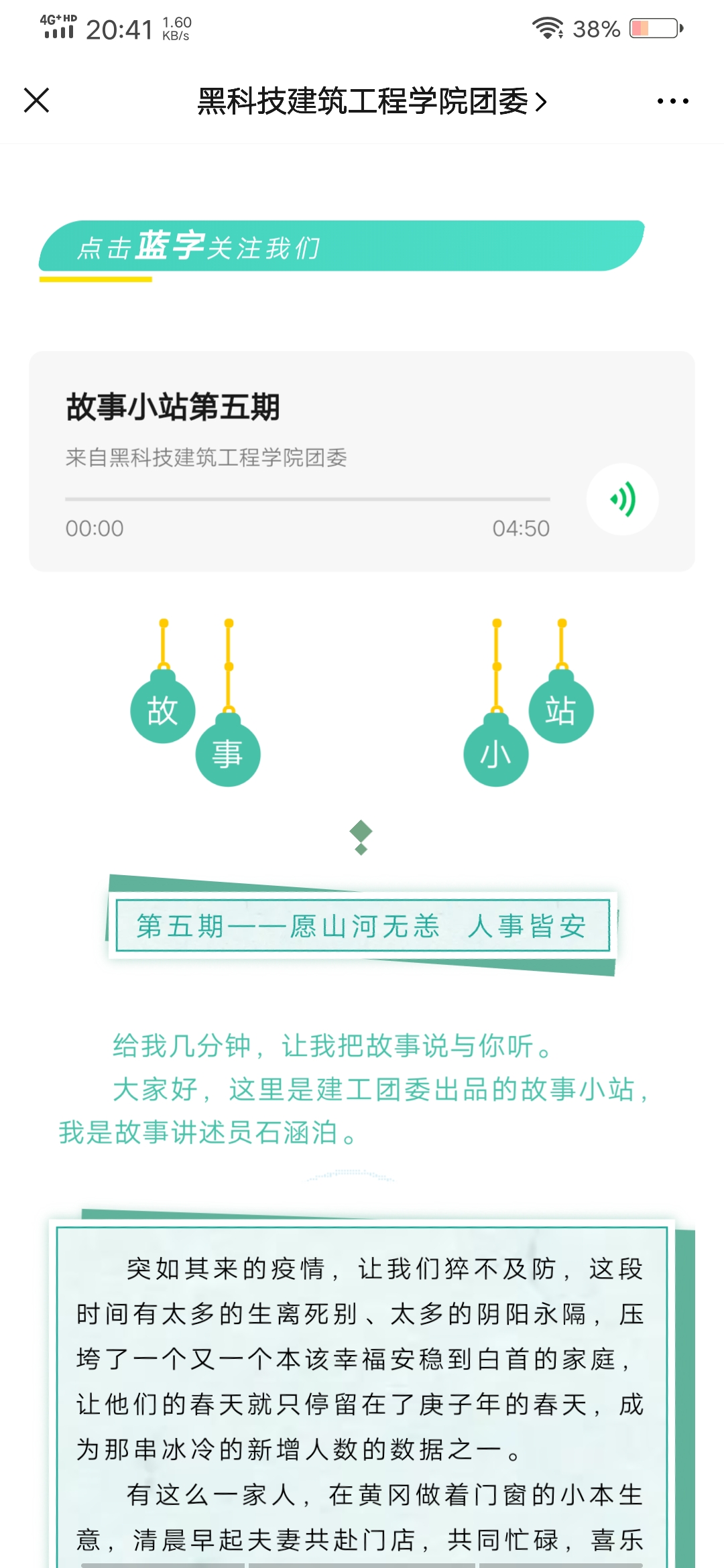Screen dimensions: 724x1568
Task: Close the article page
Action: tap(36, 101)
